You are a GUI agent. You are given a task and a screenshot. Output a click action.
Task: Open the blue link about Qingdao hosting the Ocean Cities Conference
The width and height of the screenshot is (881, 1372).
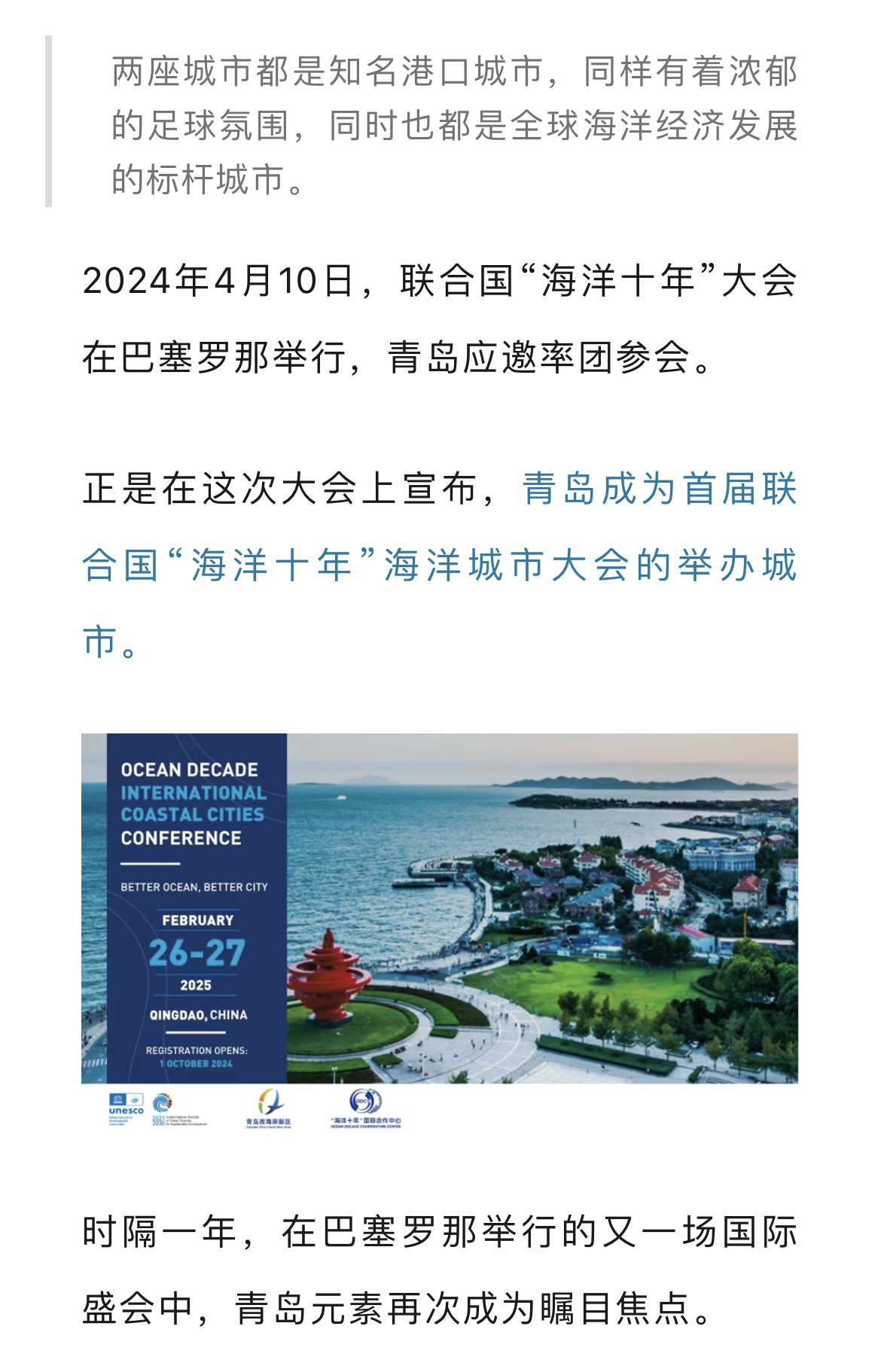coord(439,565)
